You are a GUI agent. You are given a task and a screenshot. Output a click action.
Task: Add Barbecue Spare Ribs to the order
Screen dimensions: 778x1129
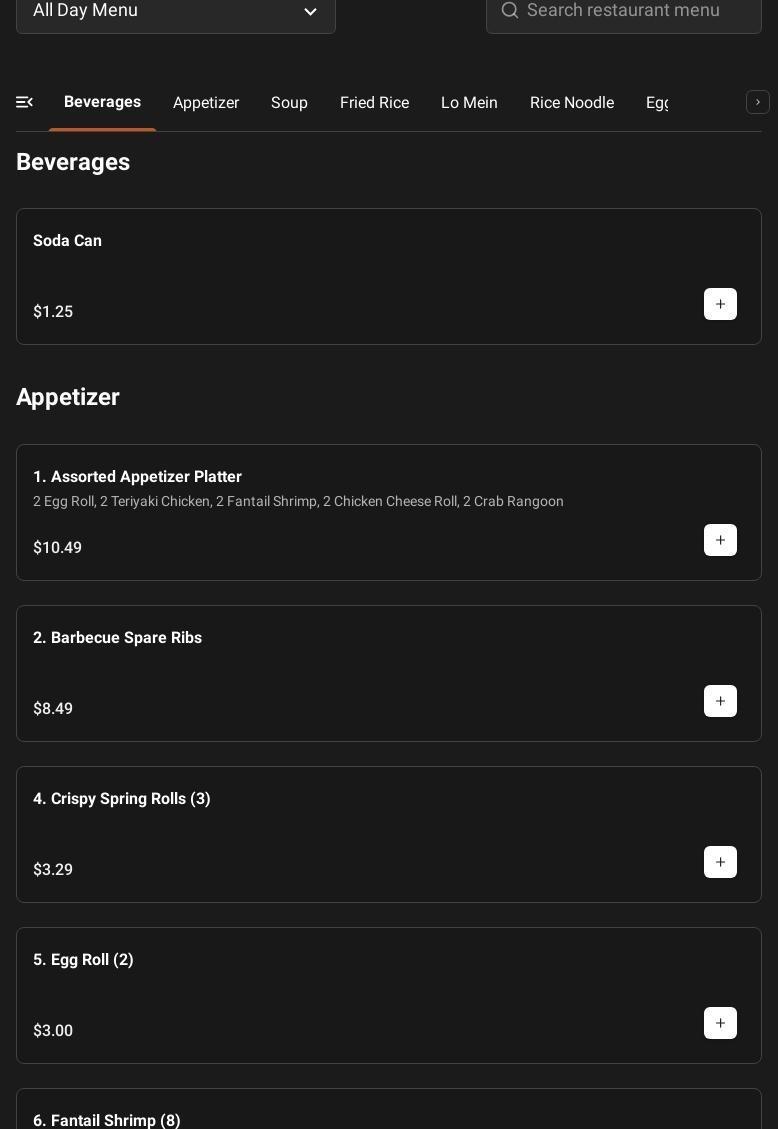pyautogui.click(x=720, y=701)
